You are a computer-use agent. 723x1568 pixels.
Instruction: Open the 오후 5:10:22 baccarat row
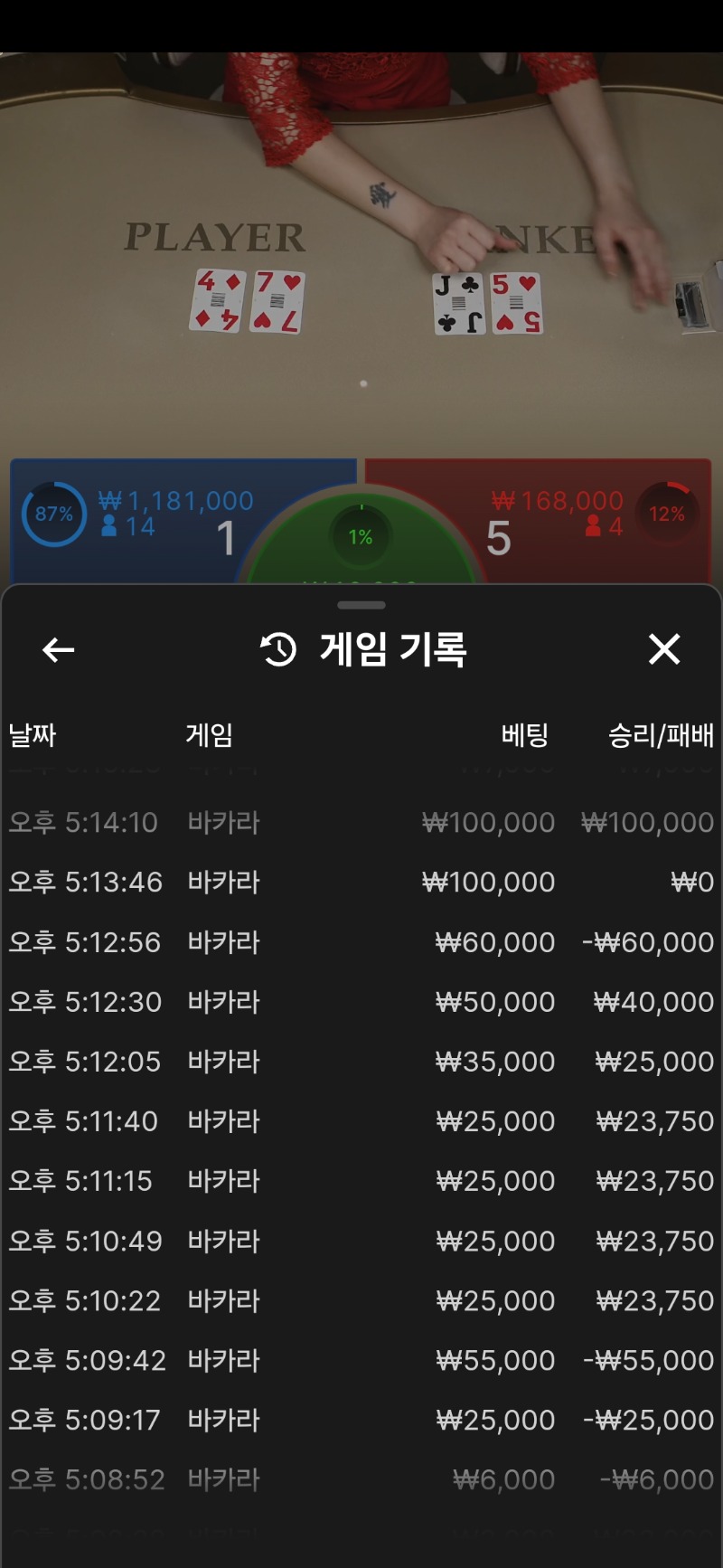(x=361, y=1301)
